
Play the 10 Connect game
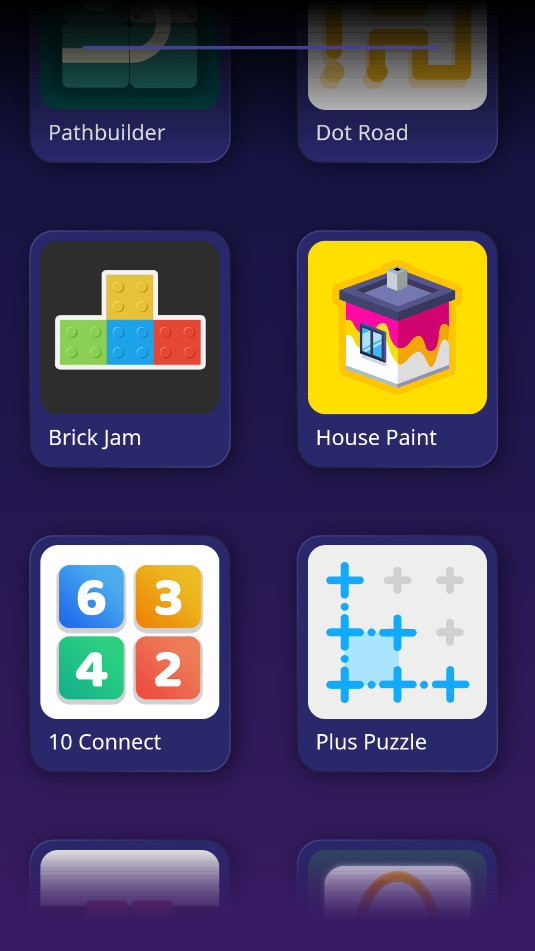pos(130,653)
